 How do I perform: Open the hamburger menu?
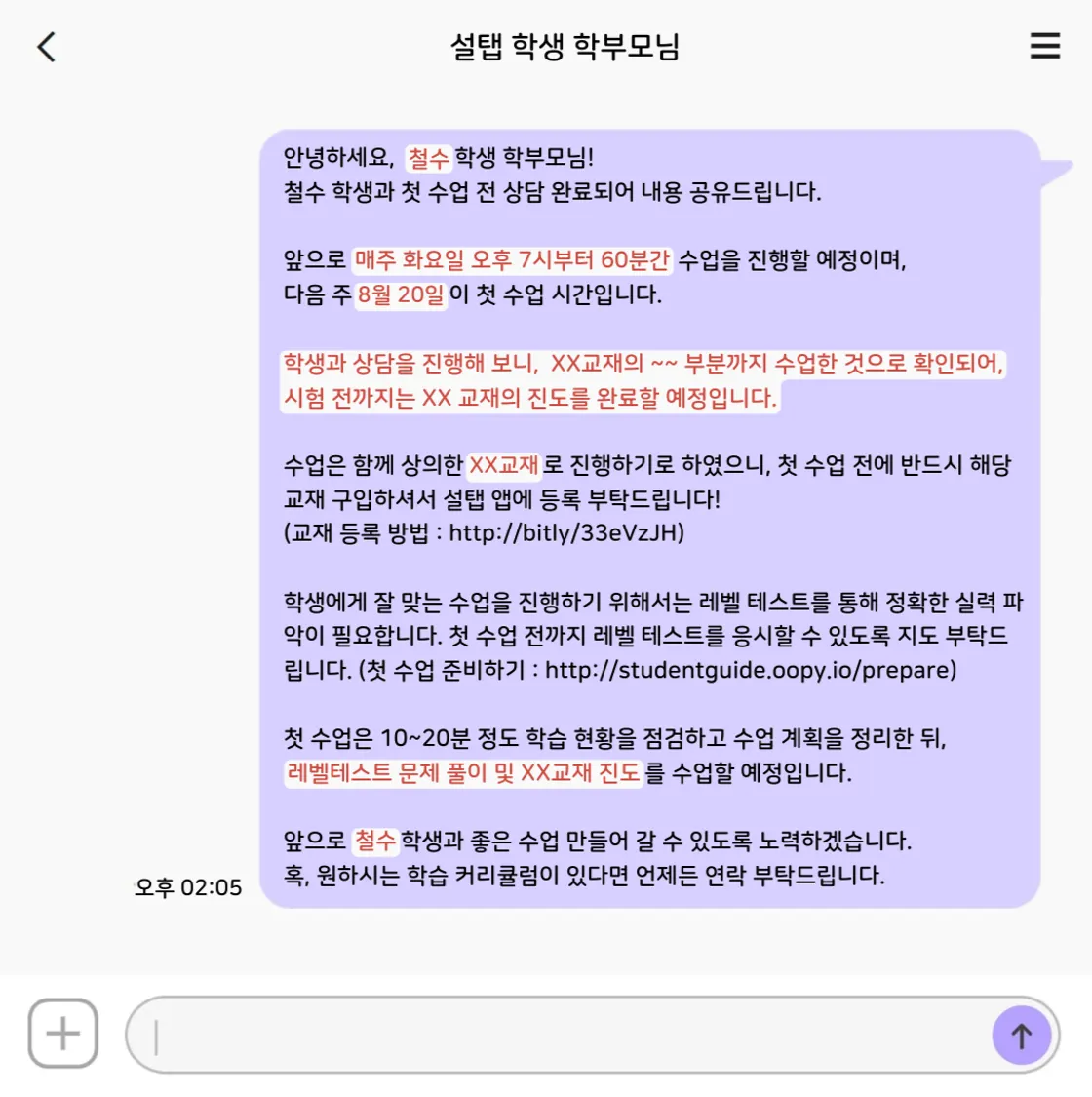pyautogui.click(x=1044, y=46)
